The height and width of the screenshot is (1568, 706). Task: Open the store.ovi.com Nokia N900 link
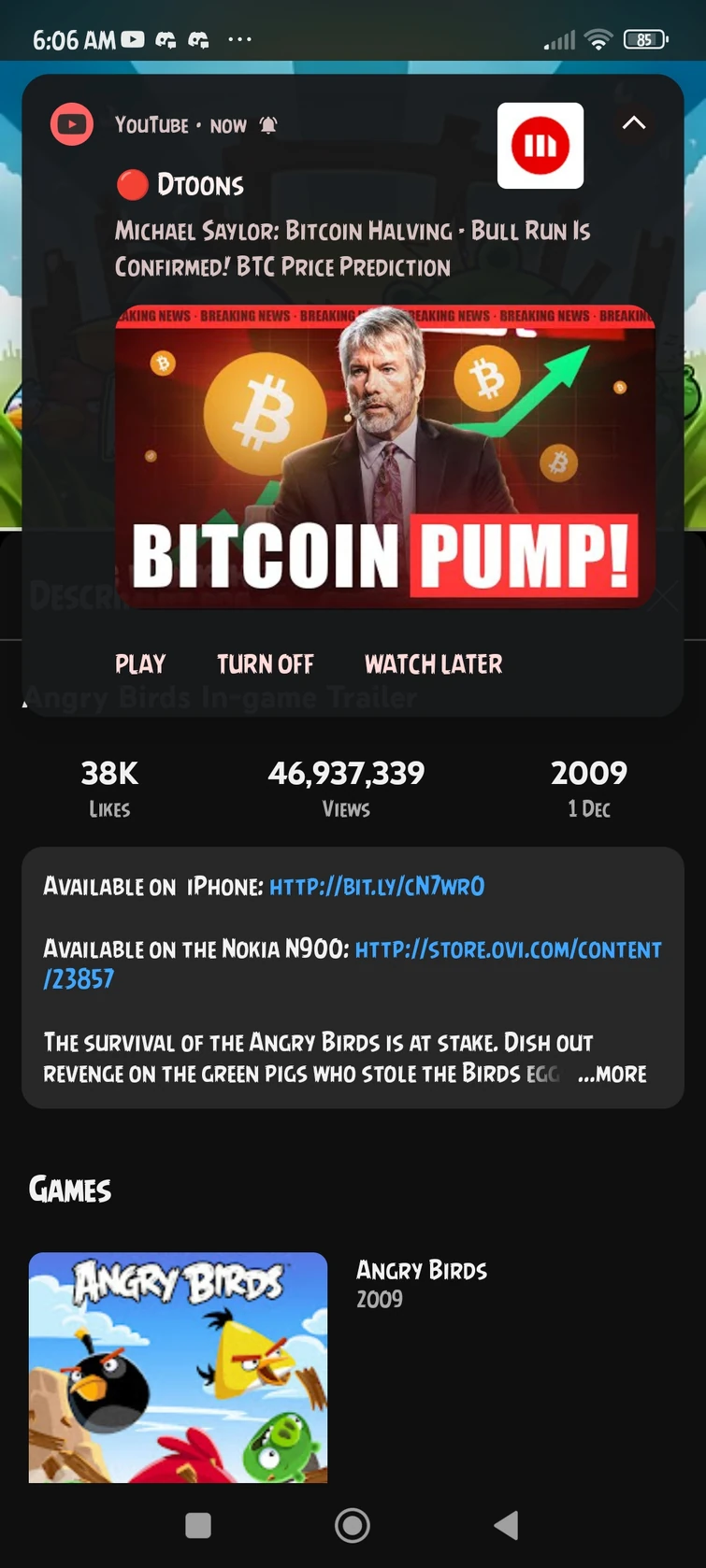coord(508,950)
